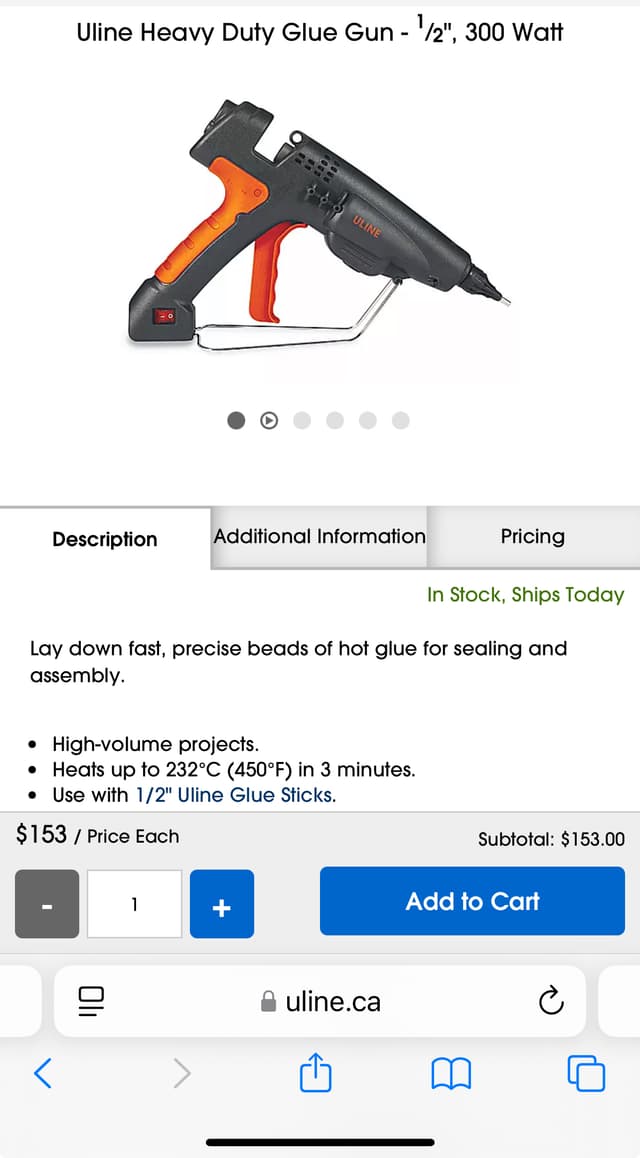This screenshot has width=640, height=1158.
Task: Open the 1/2" Uline Glue Sticks link
Action: pos(235,795)
